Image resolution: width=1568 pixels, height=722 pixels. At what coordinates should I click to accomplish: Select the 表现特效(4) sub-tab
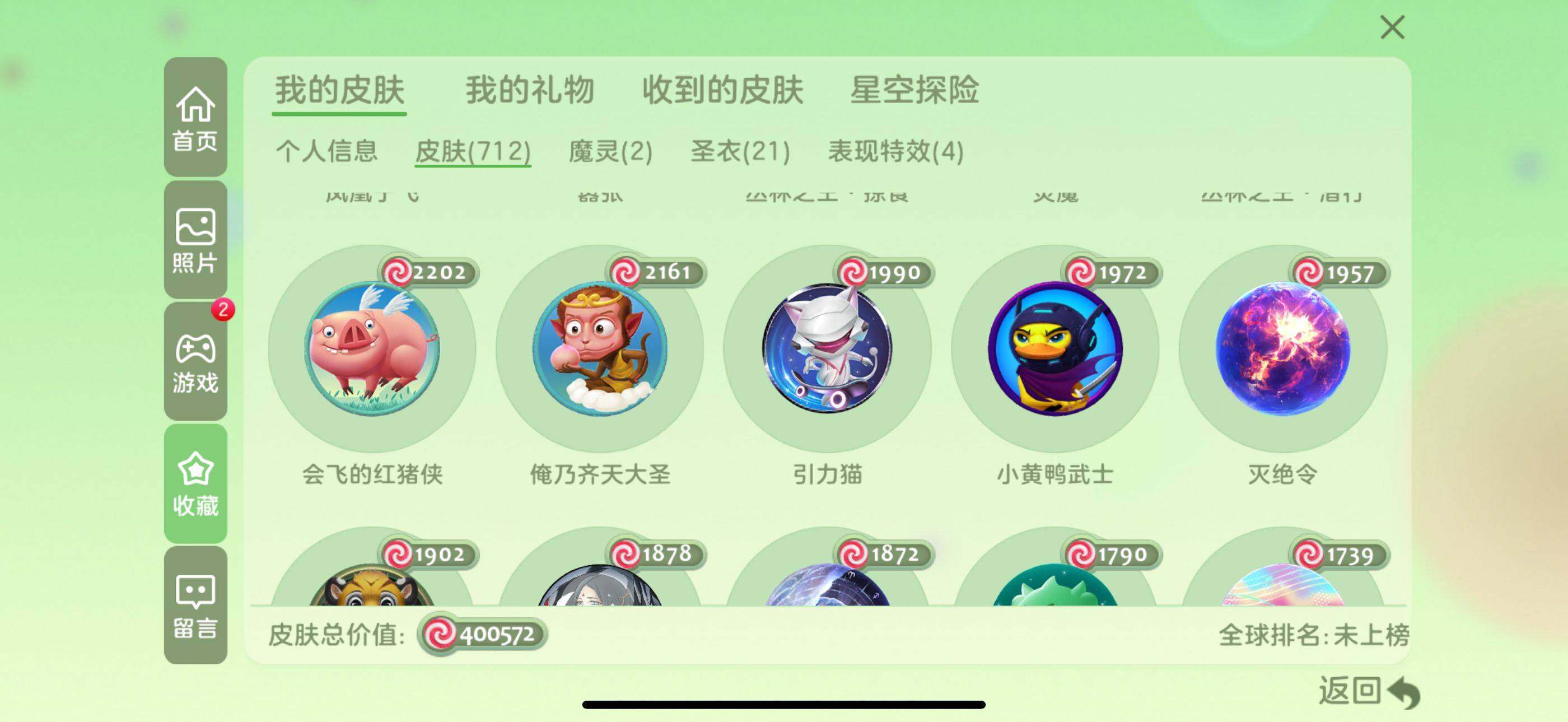click(x=895, y=151)
